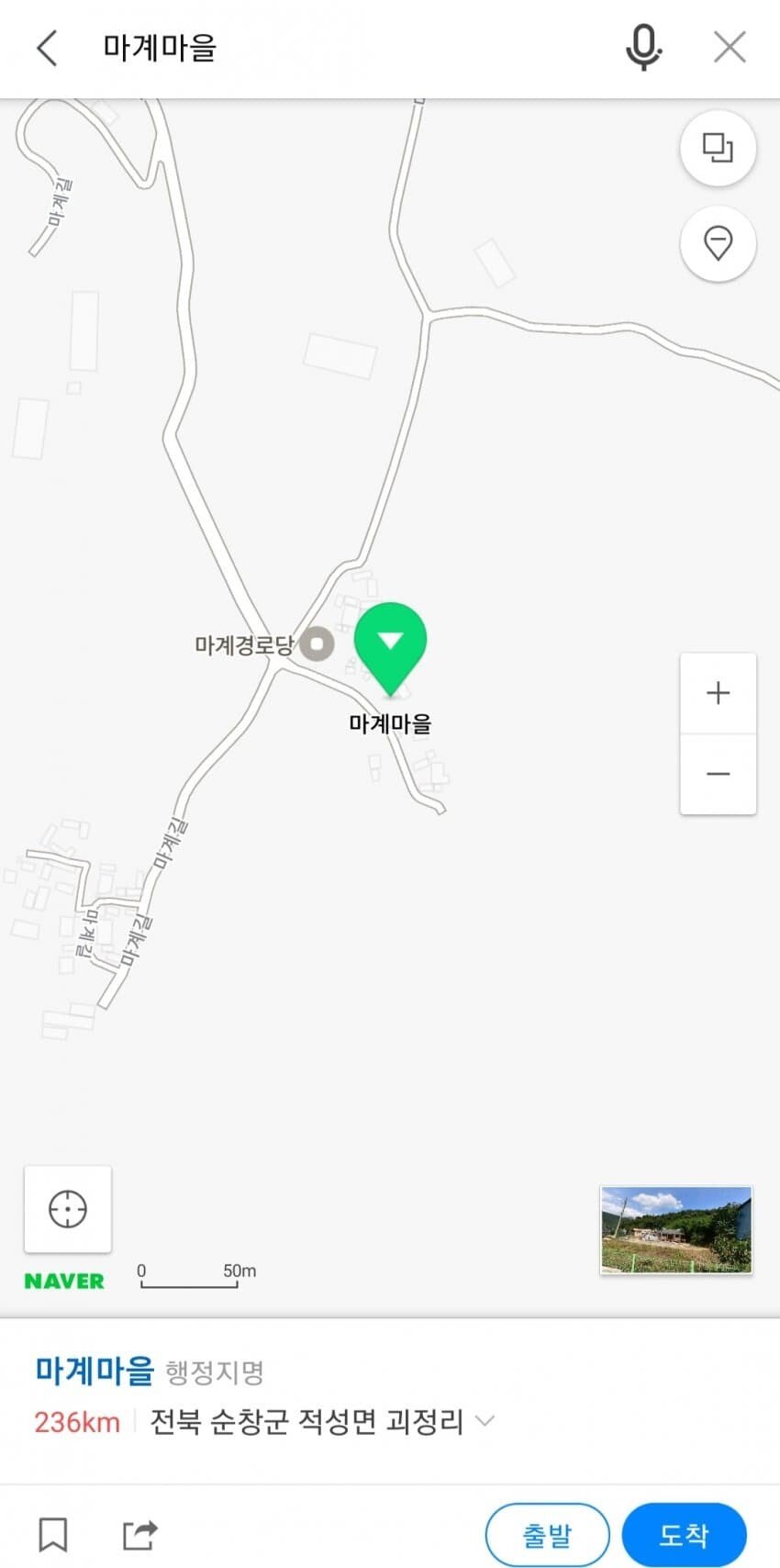The width and height of the screenshot is (780, 1568).
Task: Go back with the left arrow
Action: point(47,47)
